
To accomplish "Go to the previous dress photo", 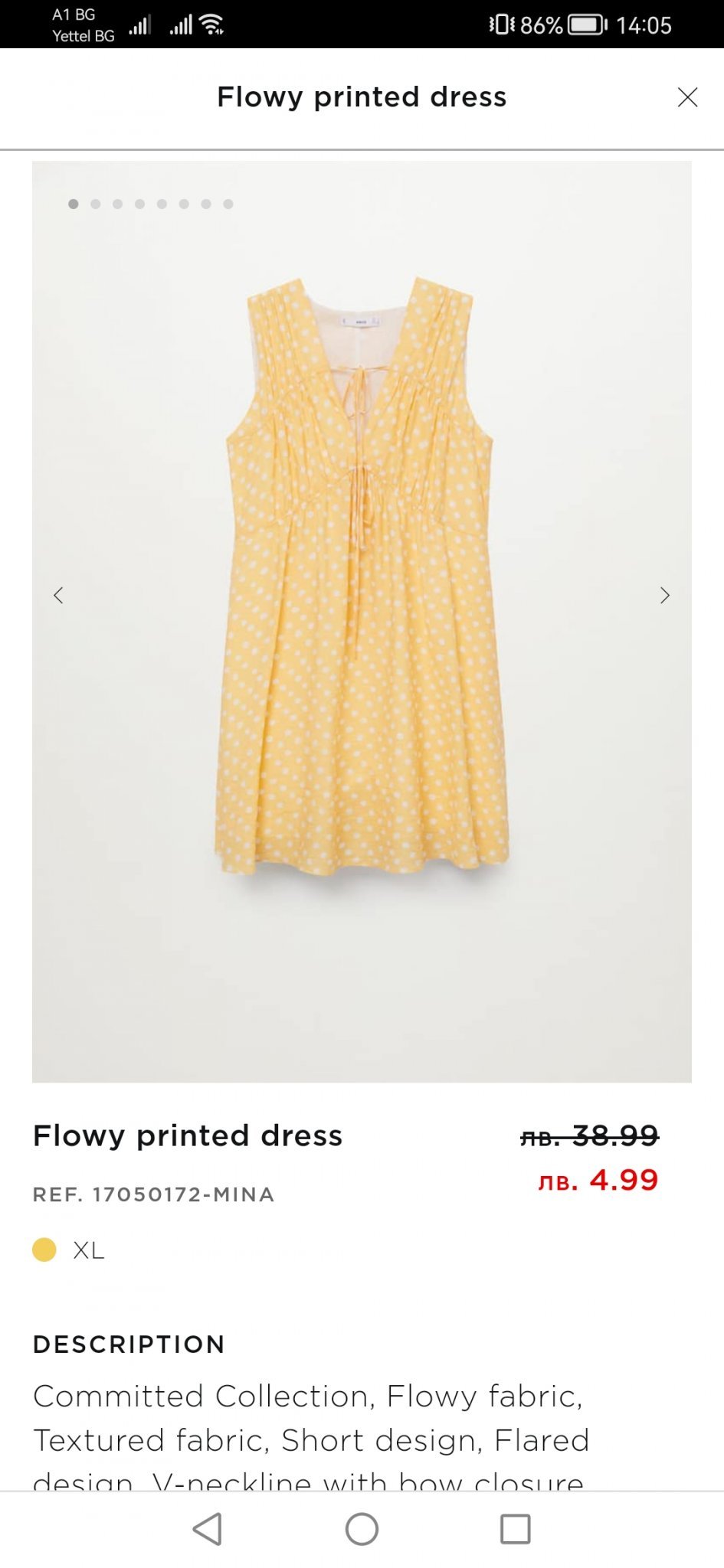I will click(58, 596).
